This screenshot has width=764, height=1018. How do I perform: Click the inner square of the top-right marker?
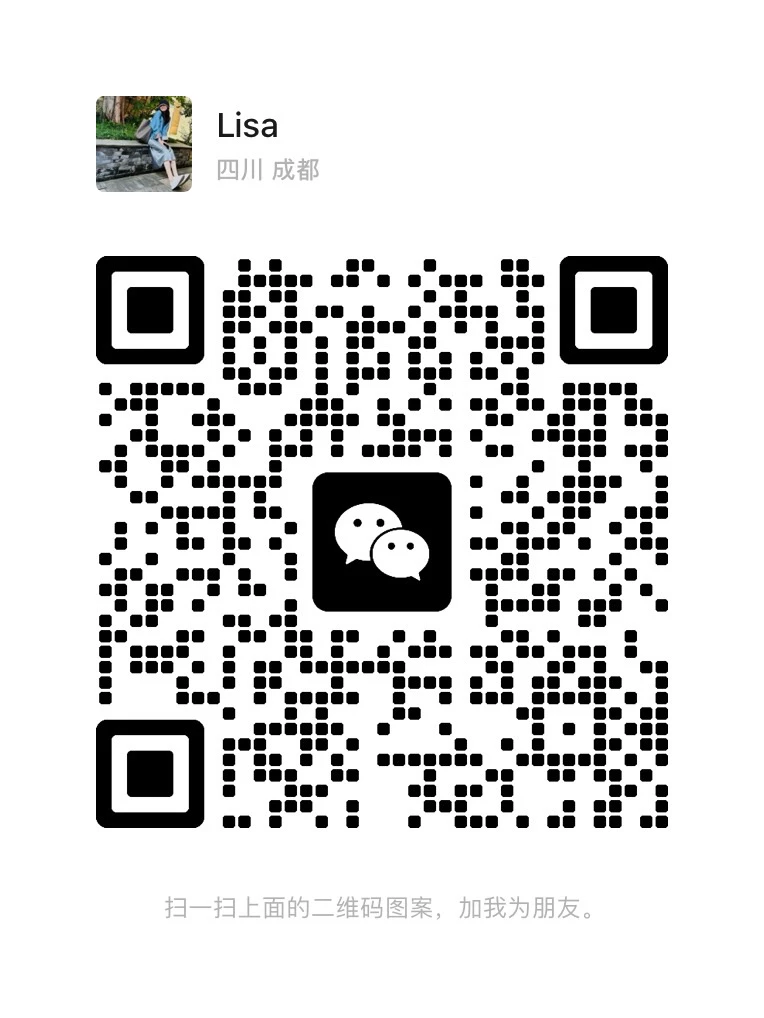click(x=614, y=311)
